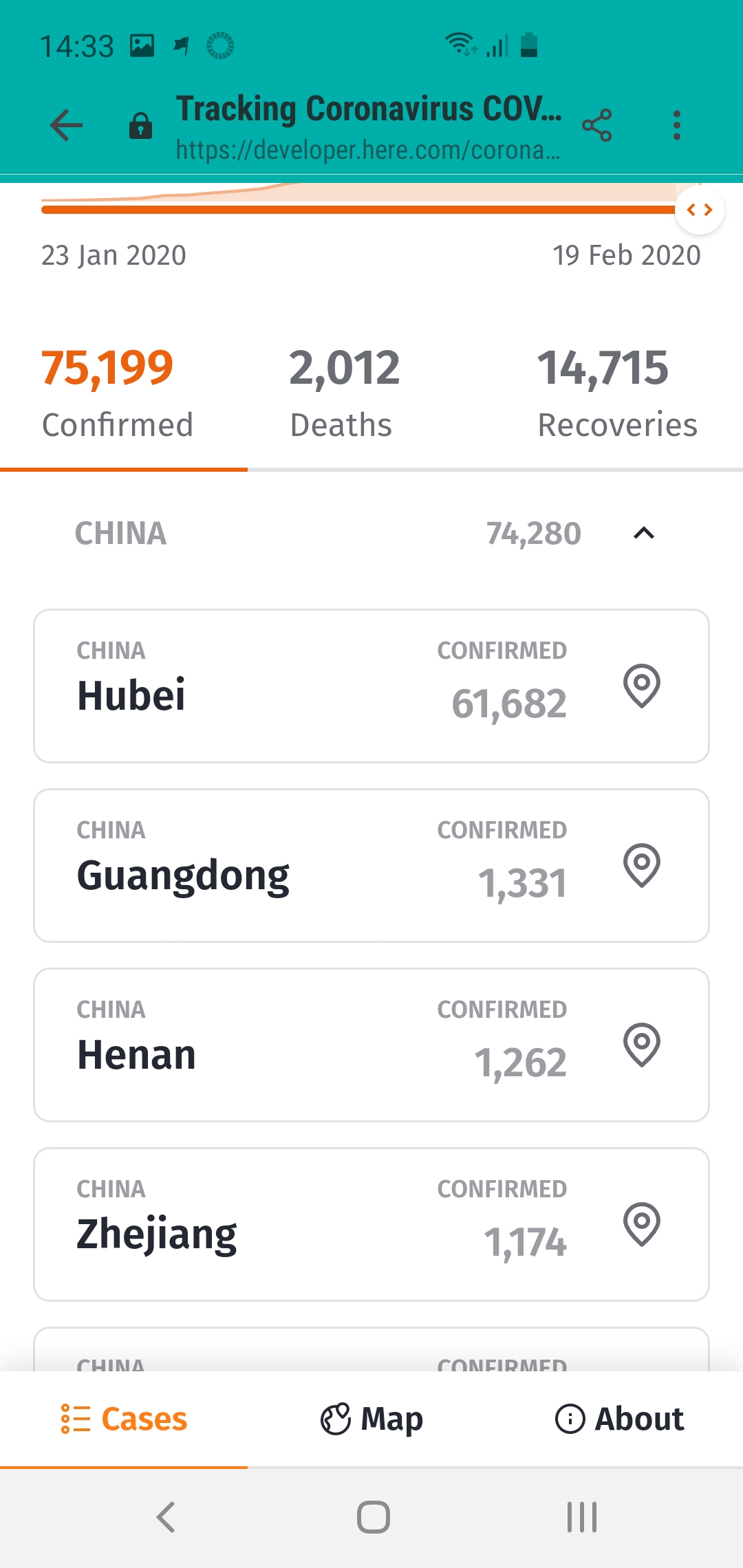Collapse the China region list
Viewport: 743px width, 1568px height.
[643, 534]
